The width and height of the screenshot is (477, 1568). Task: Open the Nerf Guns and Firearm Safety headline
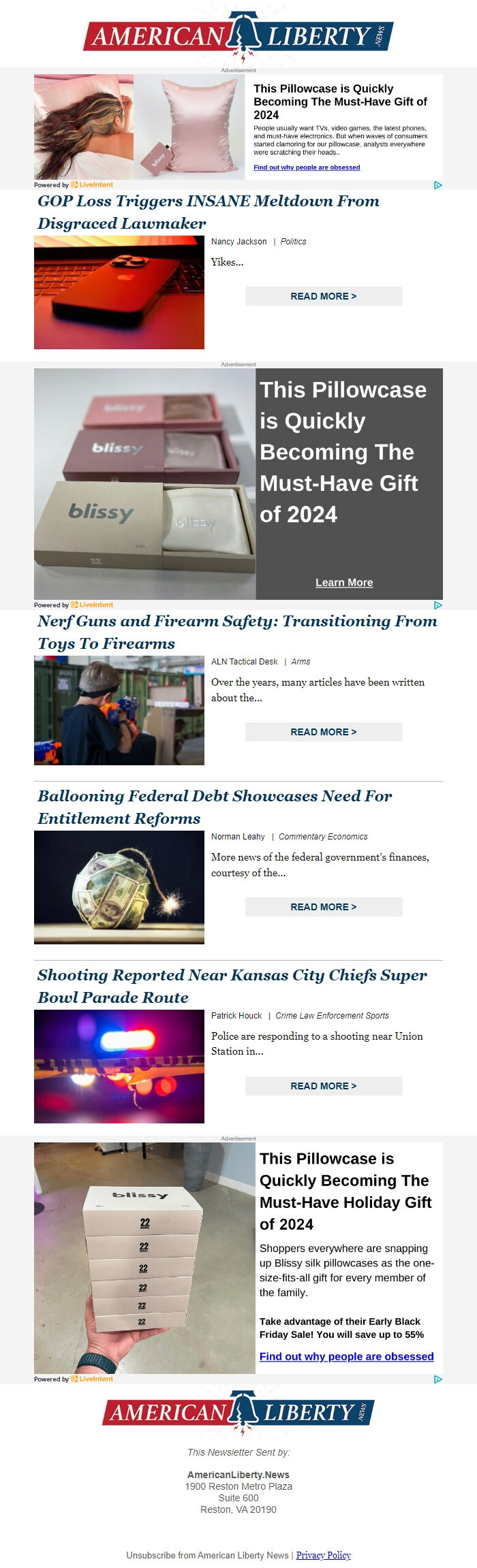237,632
